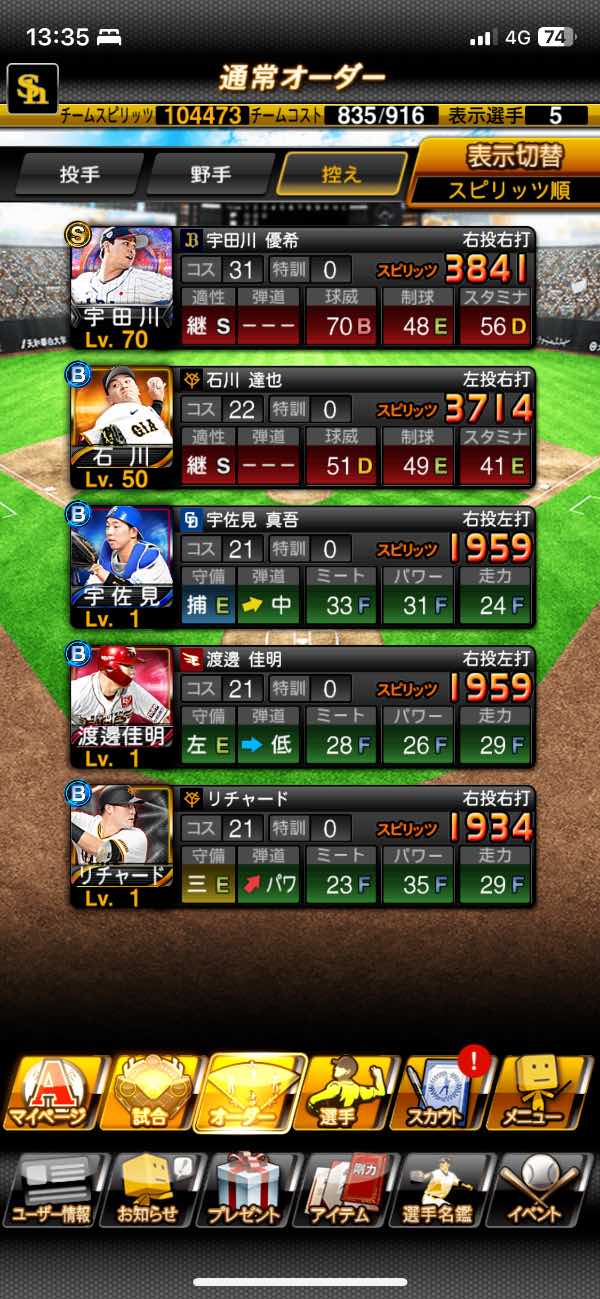Screen dimensions: 600x1299
Task: Select the 控え tab
Action: [341, 174]
